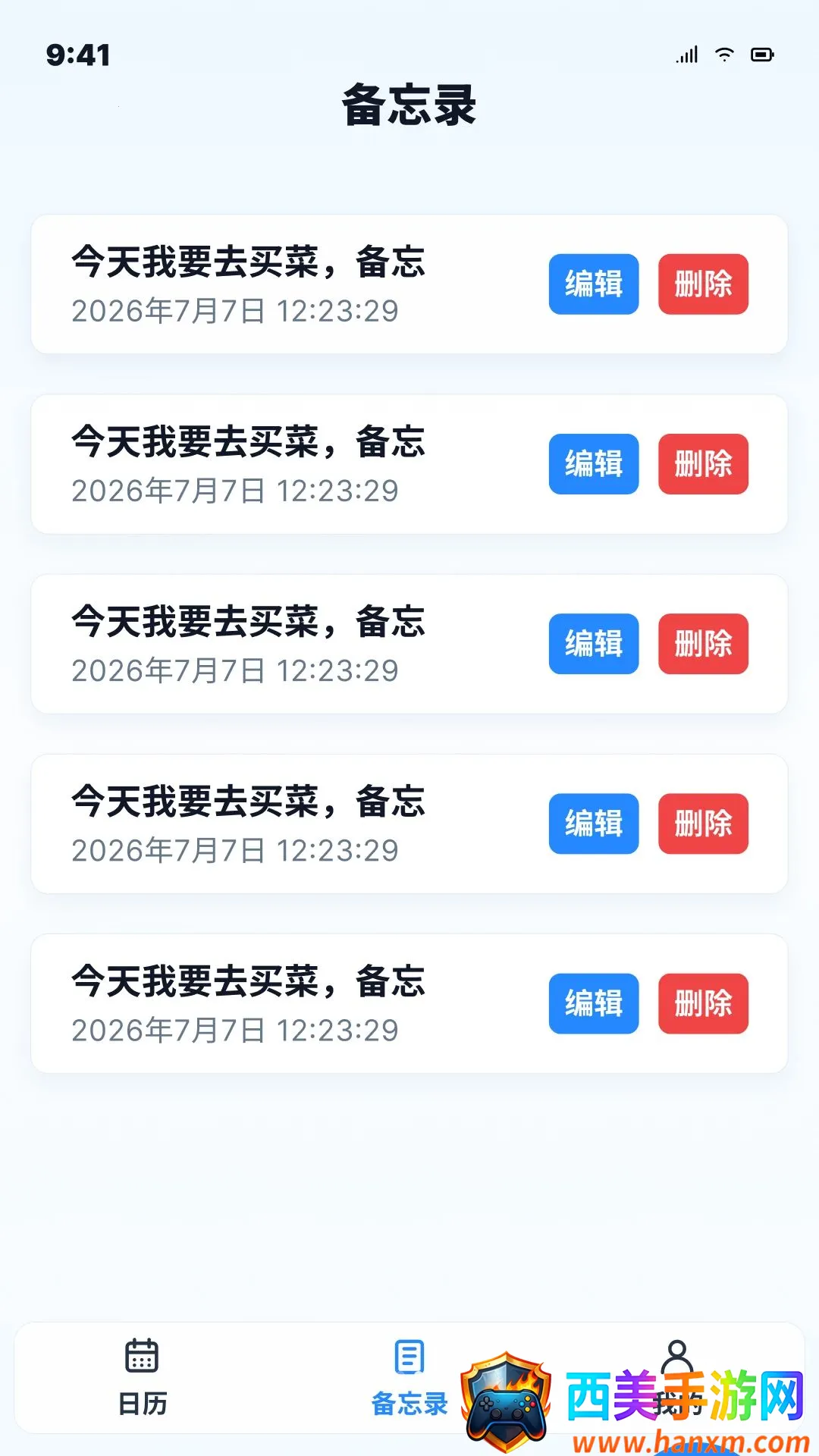Open the person icon profile tab
Screen dimensions: 819x1456
tap(677, 1377)
